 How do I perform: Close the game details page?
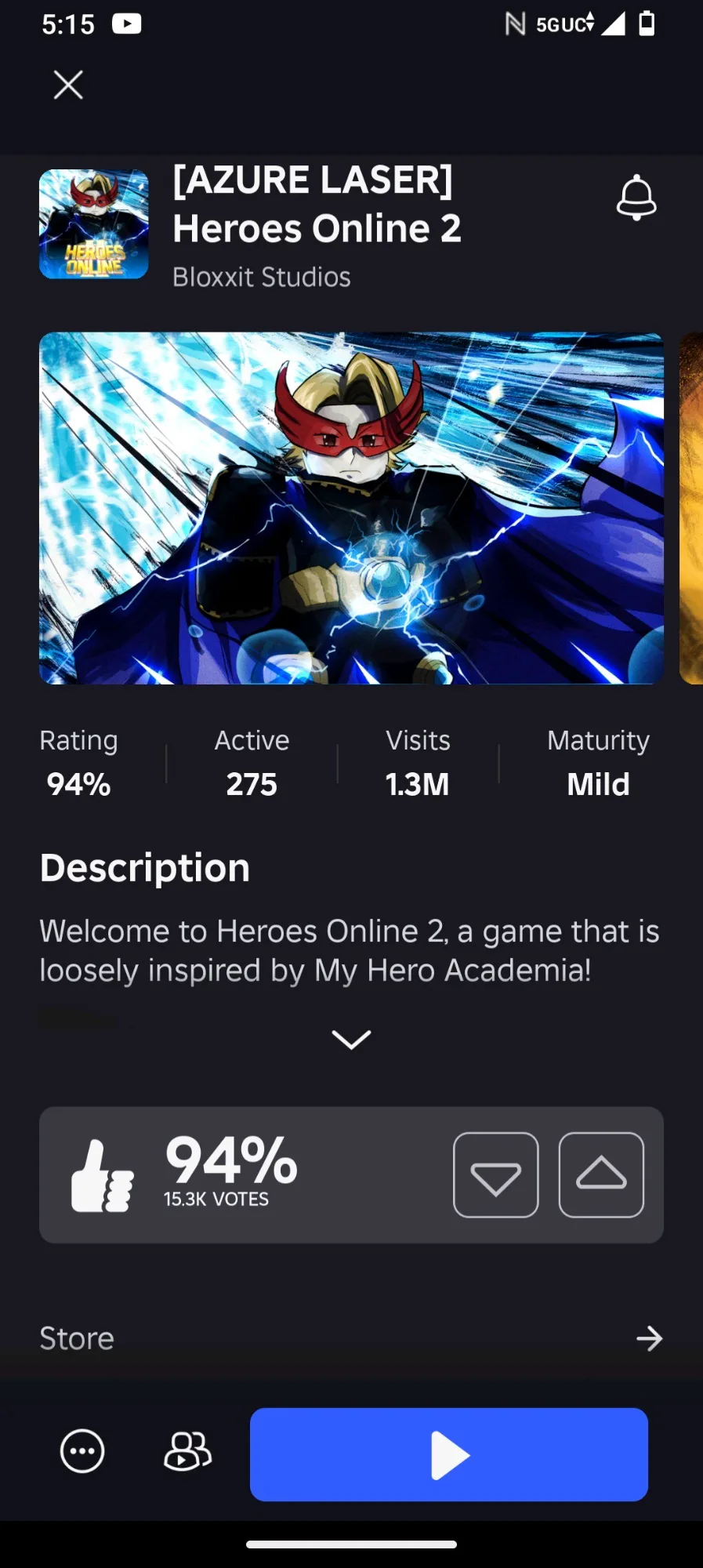[x=68, y=85]
